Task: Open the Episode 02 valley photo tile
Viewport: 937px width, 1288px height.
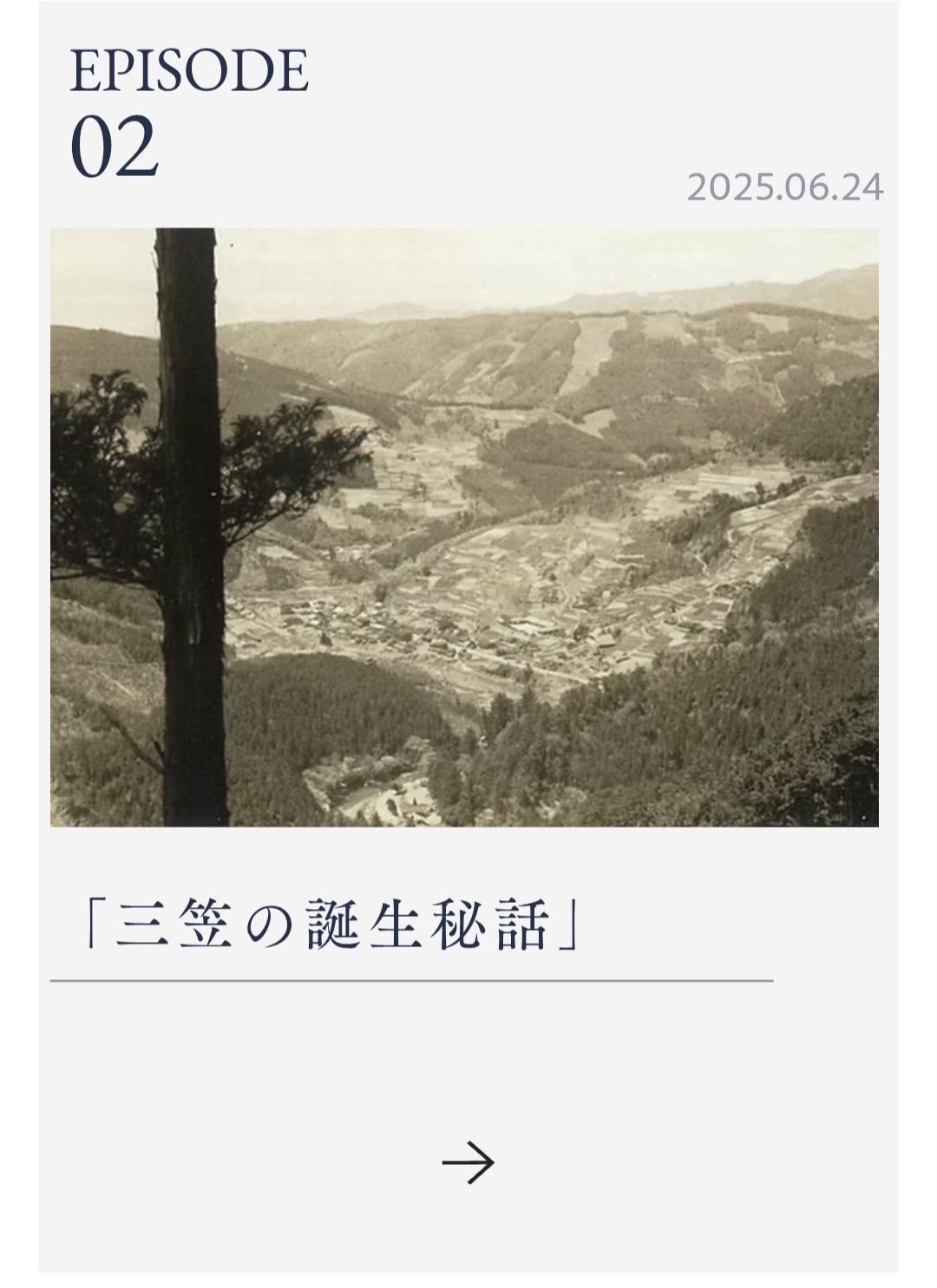Action: pyautogui.click(x=464, y=526)
